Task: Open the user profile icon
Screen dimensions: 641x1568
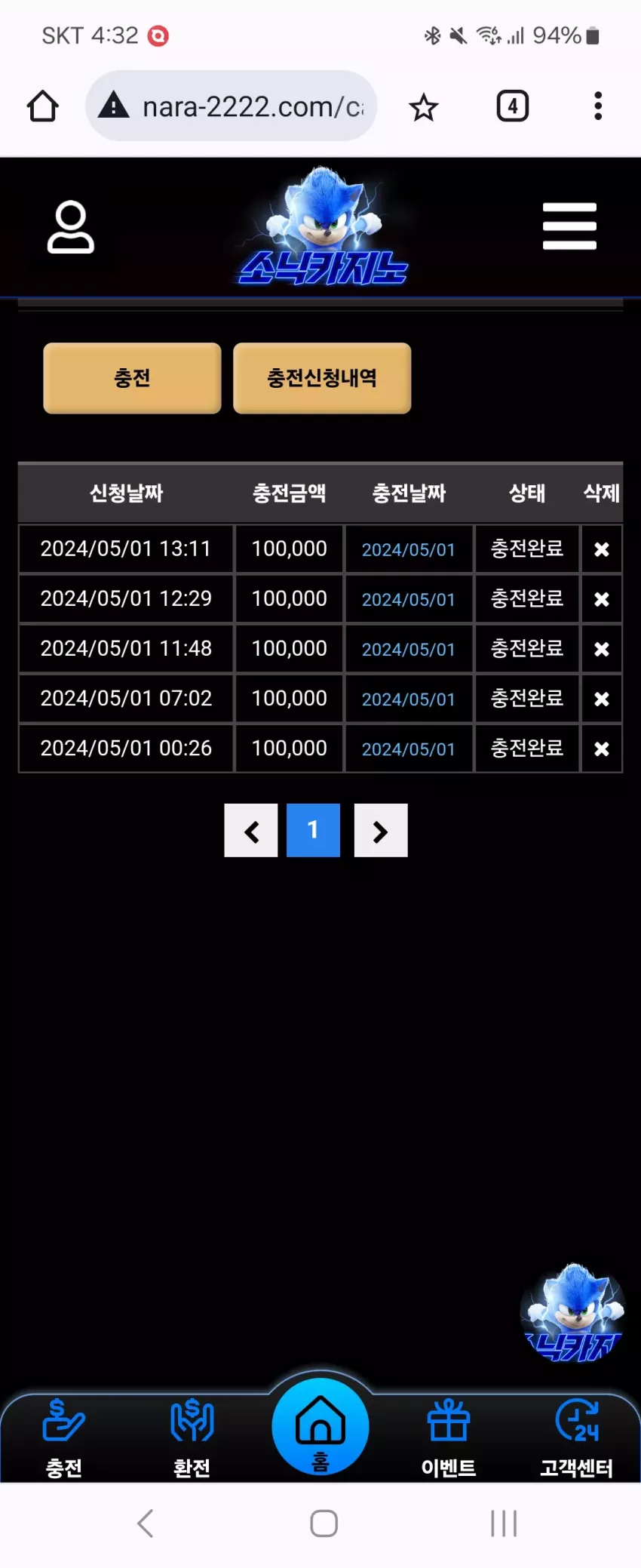Action: [x=71, y=226]
